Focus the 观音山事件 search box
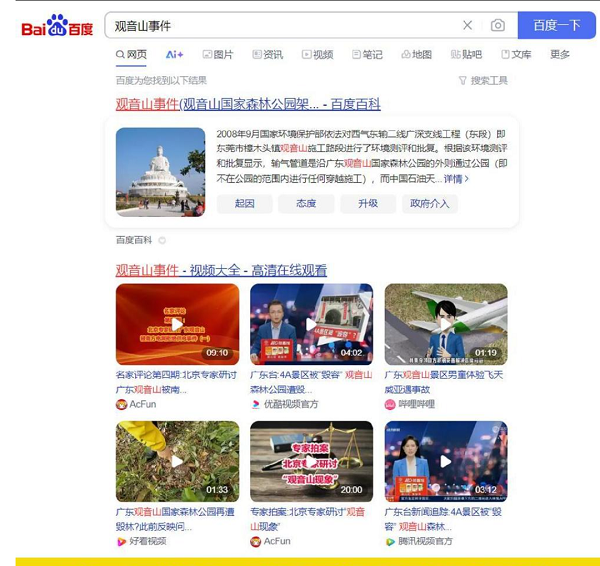This screenshot has height=566, width=600. pos(280,25)
